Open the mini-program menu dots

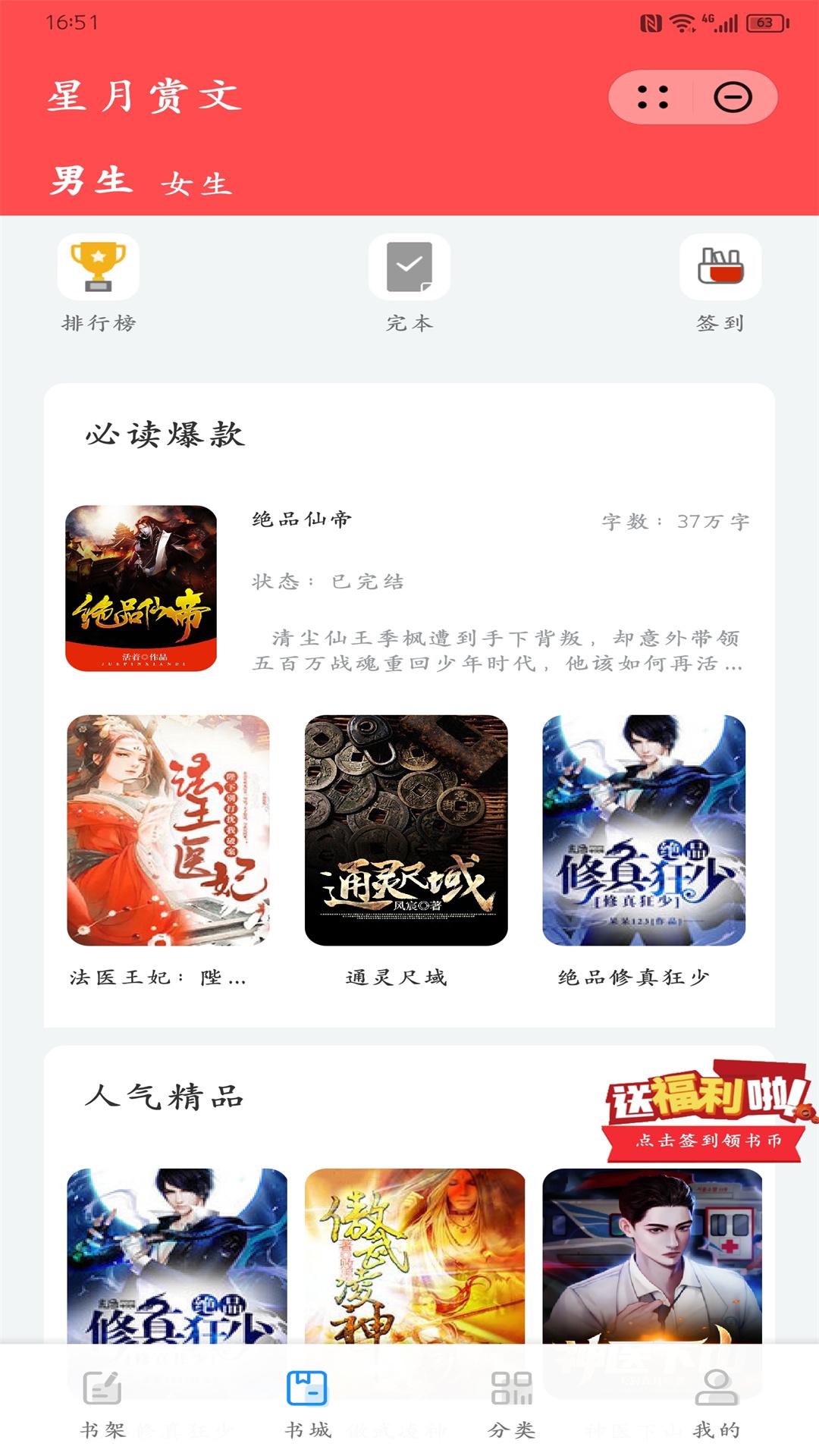[653, 97]
